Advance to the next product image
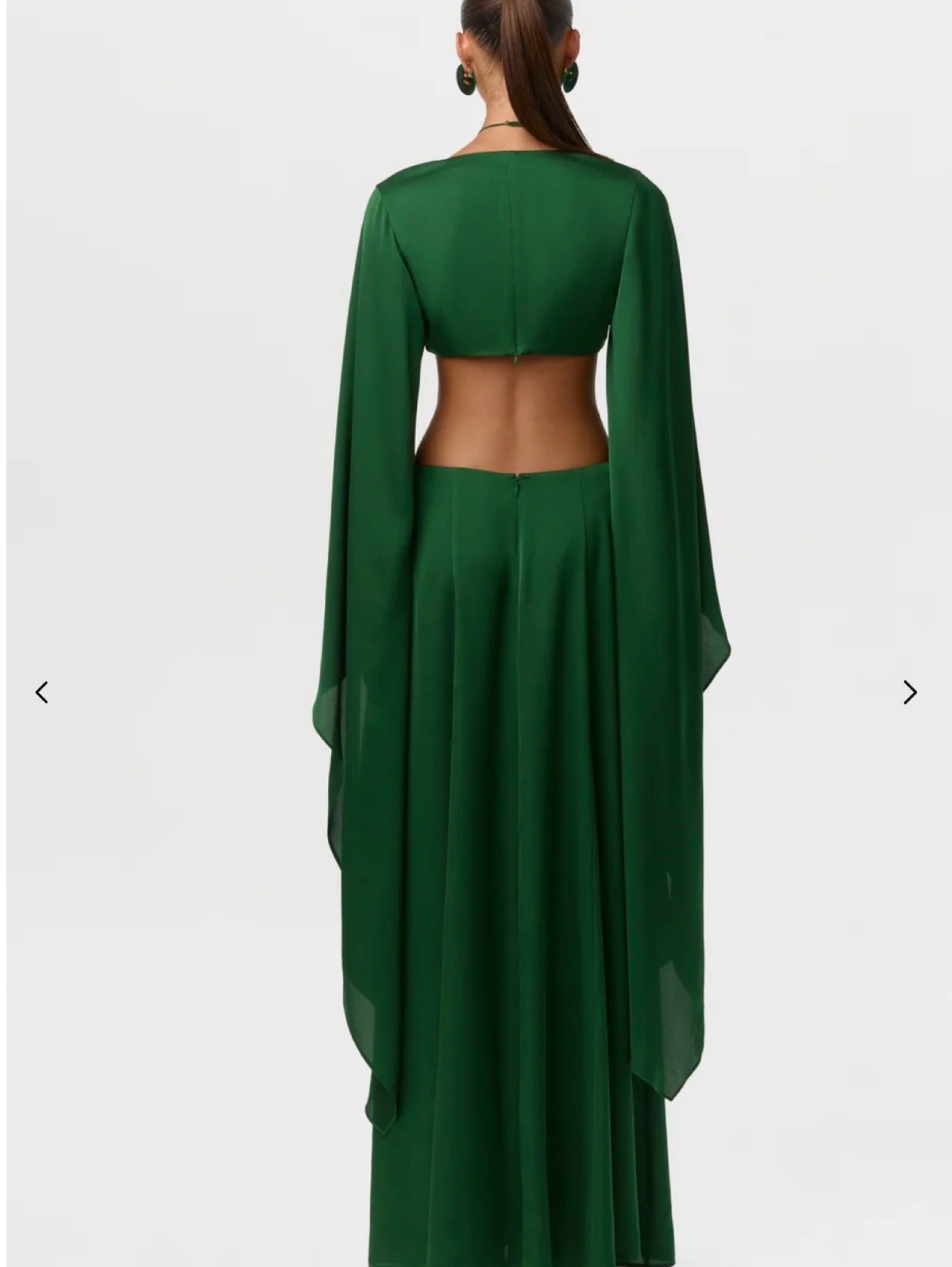This screenshot has width=952, height=1267. coord(910,692)
